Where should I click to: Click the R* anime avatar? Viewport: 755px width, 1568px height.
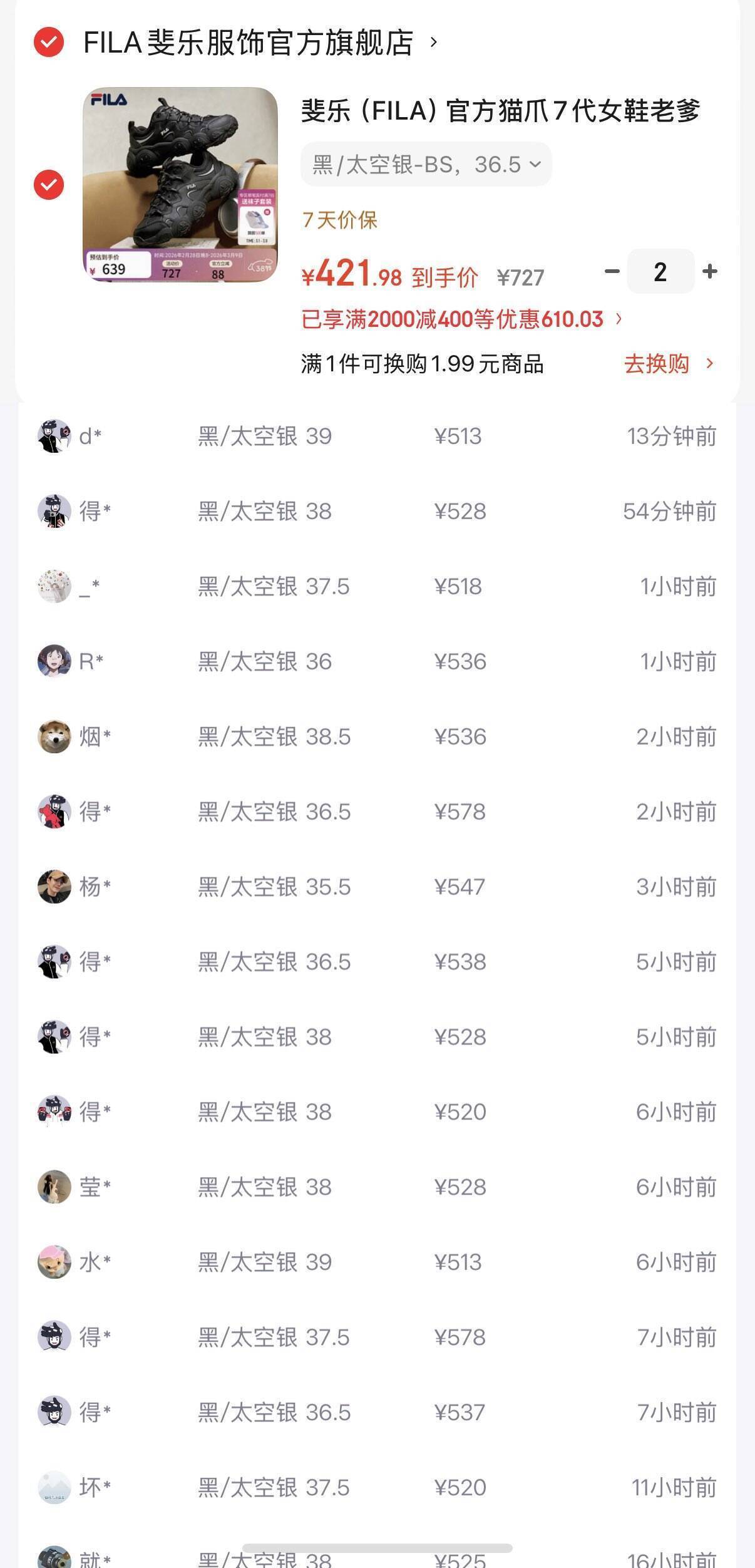54,663
